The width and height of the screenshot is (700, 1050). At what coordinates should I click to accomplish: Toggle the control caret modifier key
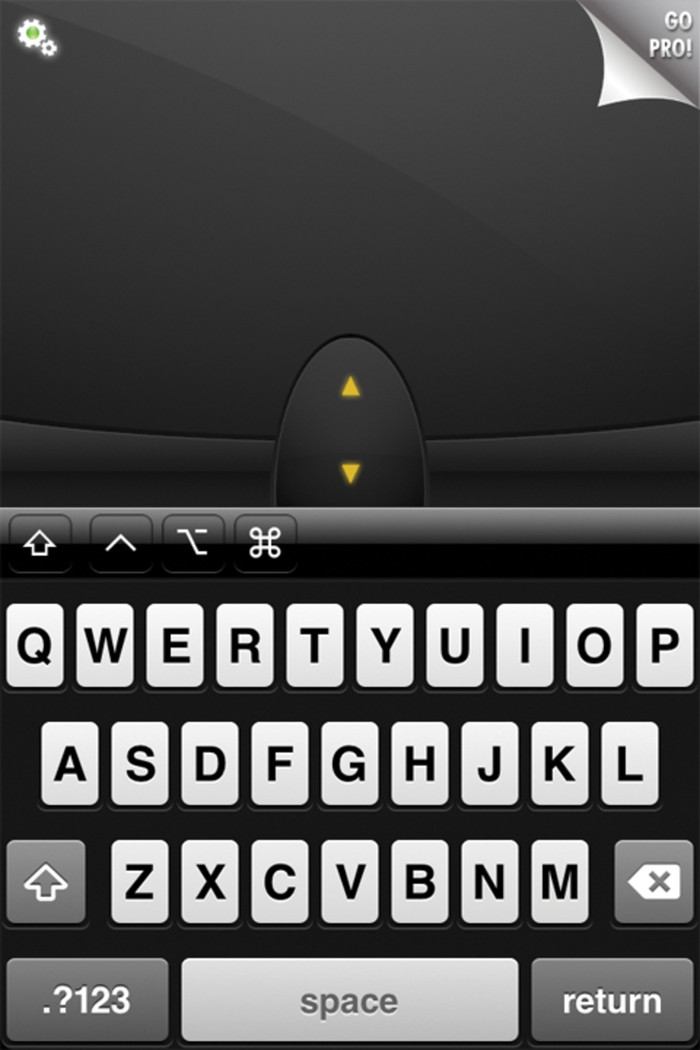click(x=121, y=544)
